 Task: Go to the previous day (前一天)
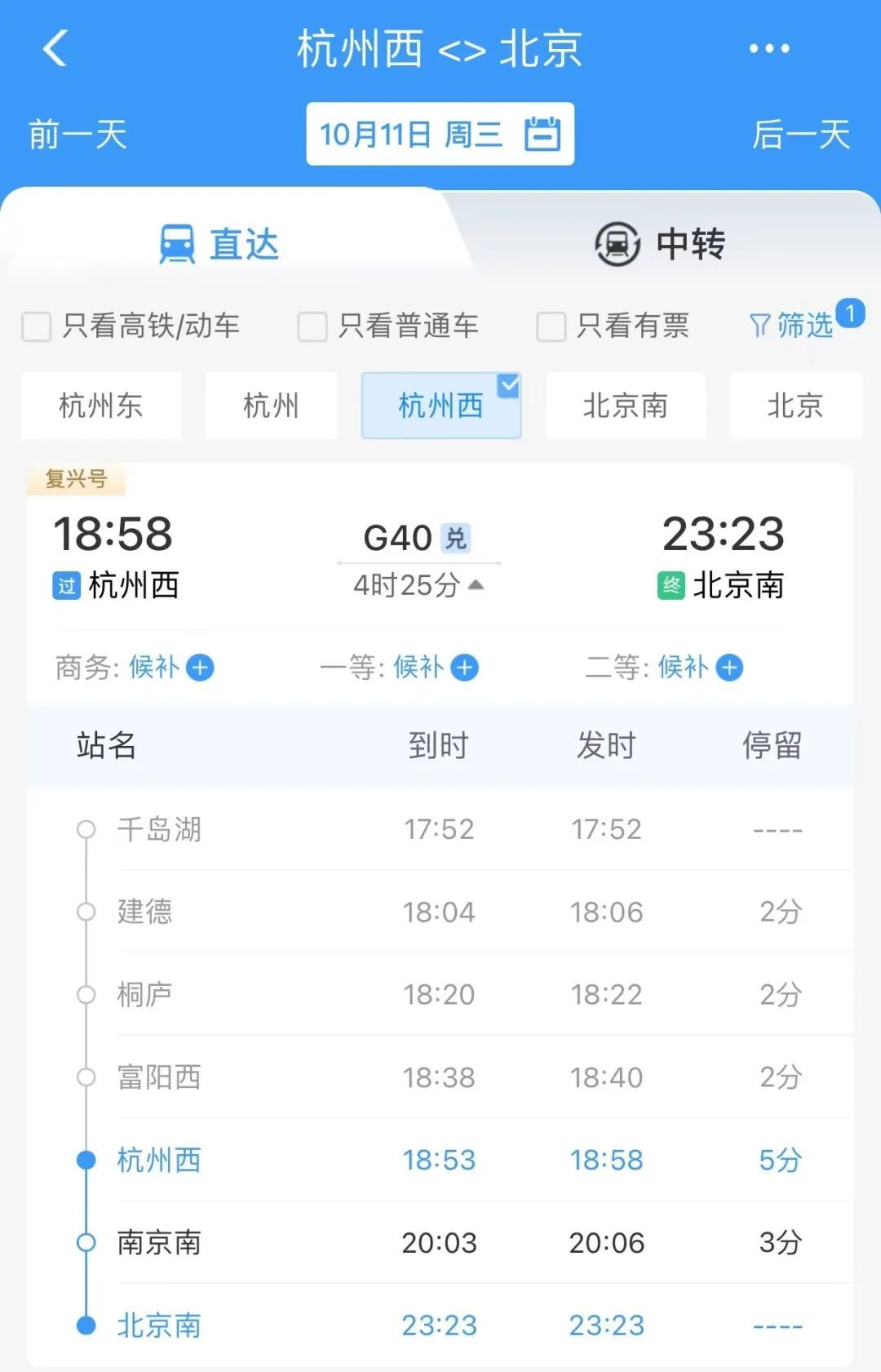coord(77,135)
